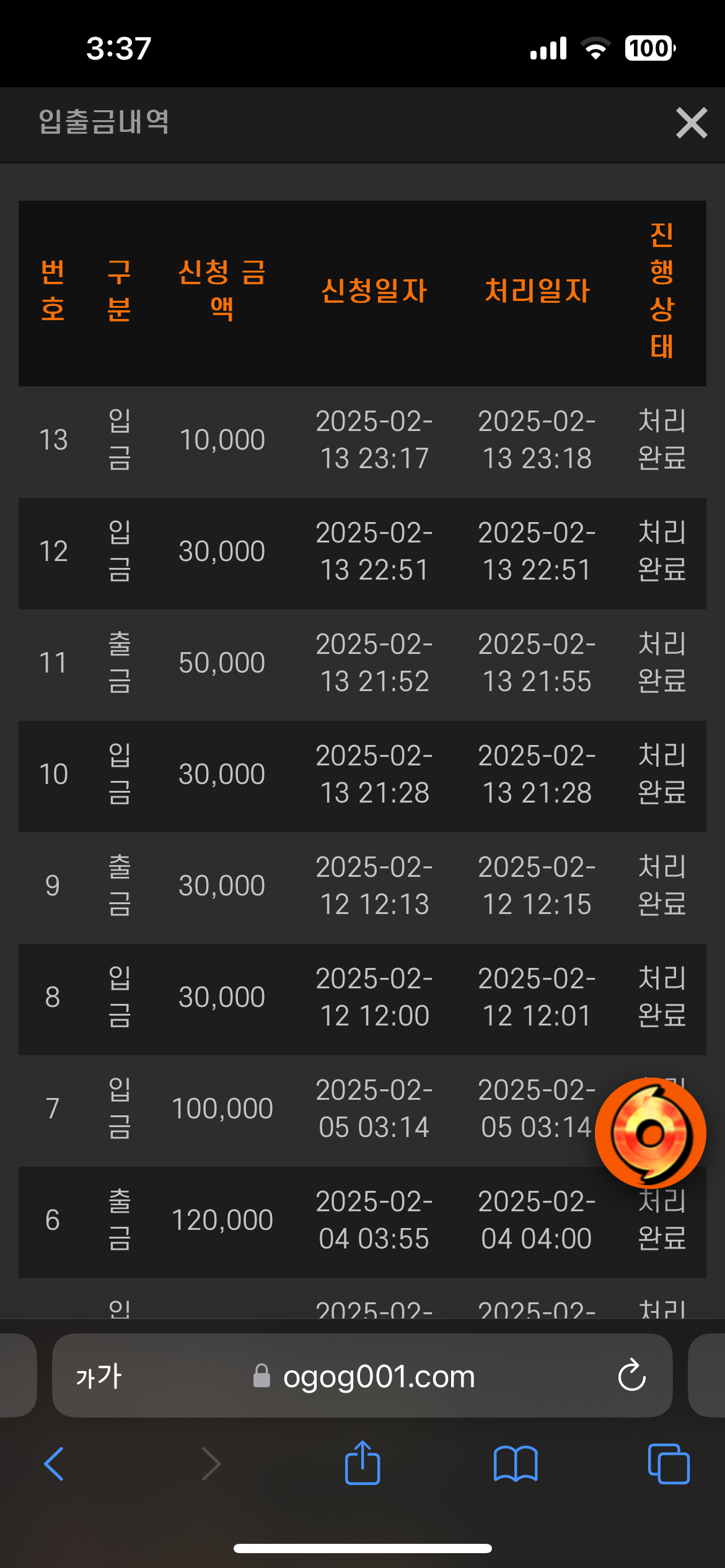Open Safari bookmarks
725x1568 pixels.
[516, 1464]
